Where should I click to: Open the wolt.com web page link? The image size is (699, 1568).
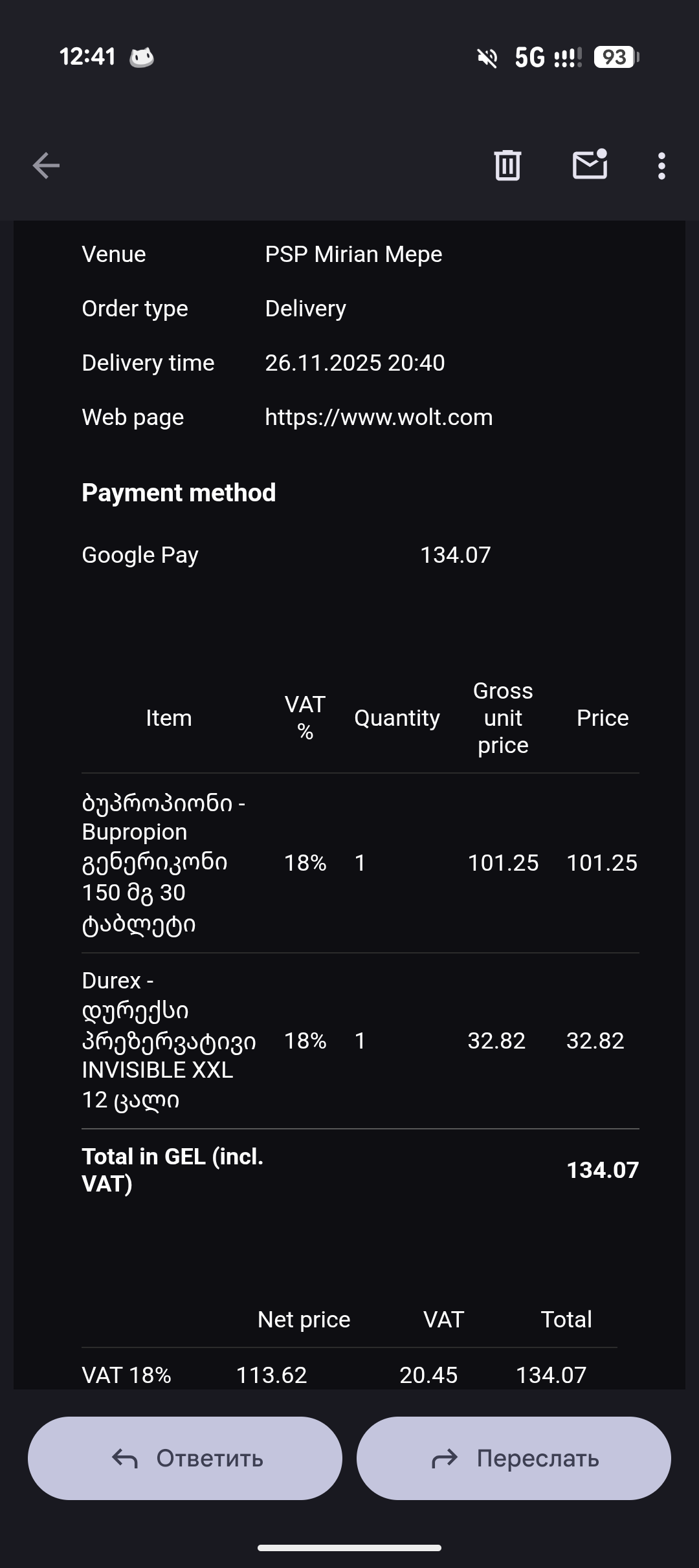pos(379,417)
